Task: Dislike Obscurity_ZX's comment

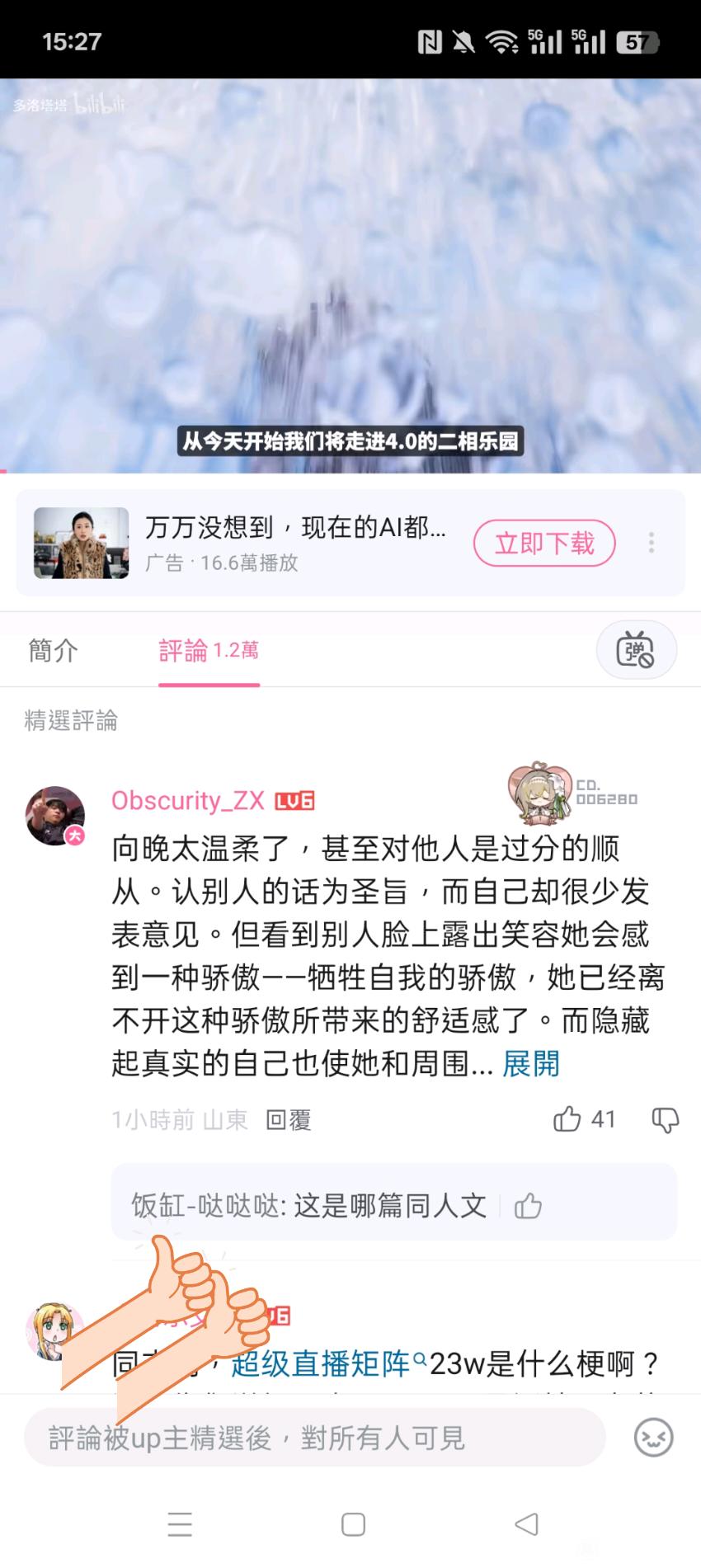Action: coord(665,1119)
